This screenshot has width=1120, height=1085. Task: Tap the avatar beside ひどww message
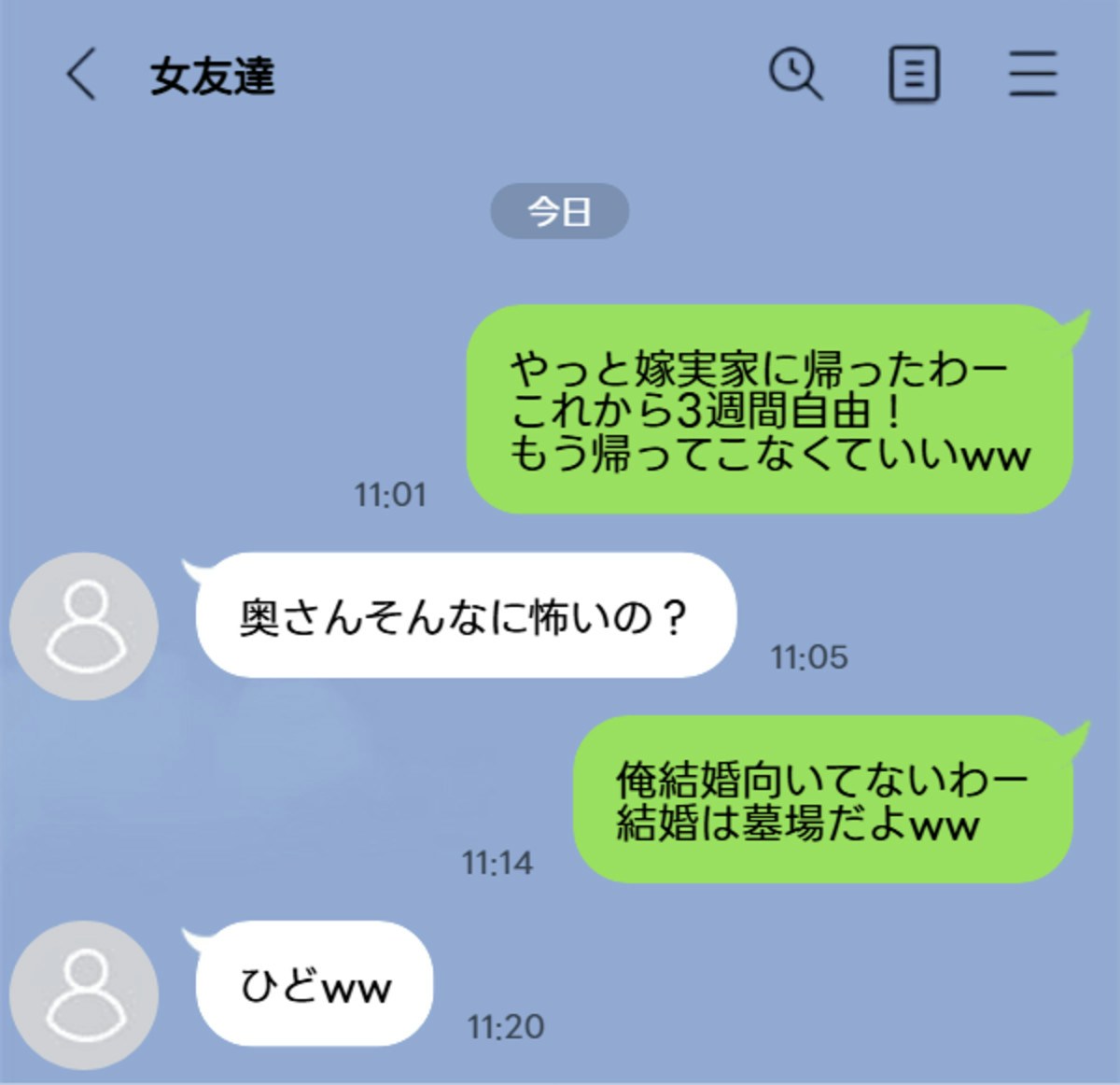[x=84, y=994]
